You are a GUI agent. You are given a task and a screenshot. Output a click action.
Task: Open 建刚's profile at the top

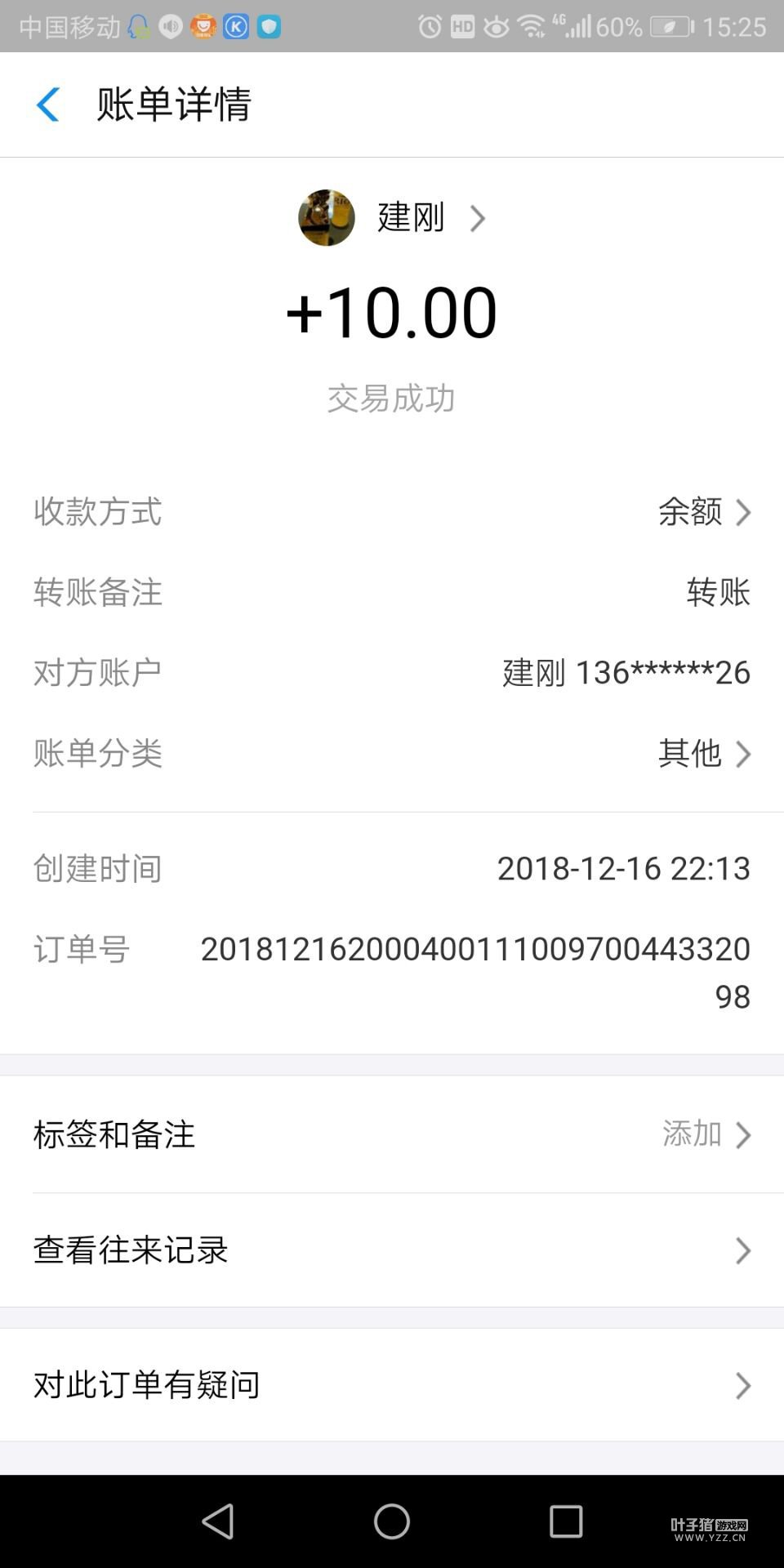[x=392, y=218]
